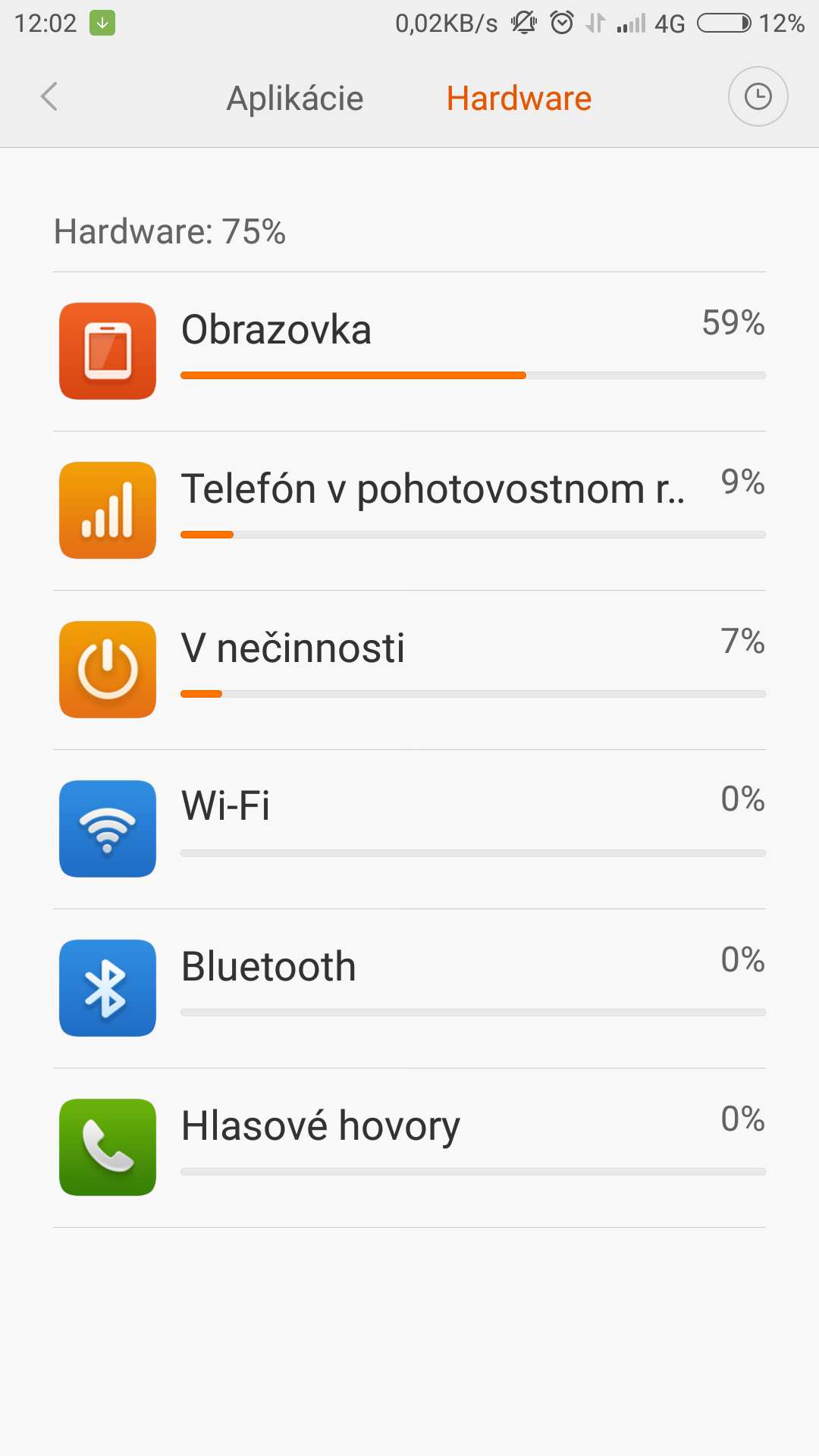This screenshot has height=1456, width=819.
Task: Open Obrazovka battery usage details
Action: point(409,351)
